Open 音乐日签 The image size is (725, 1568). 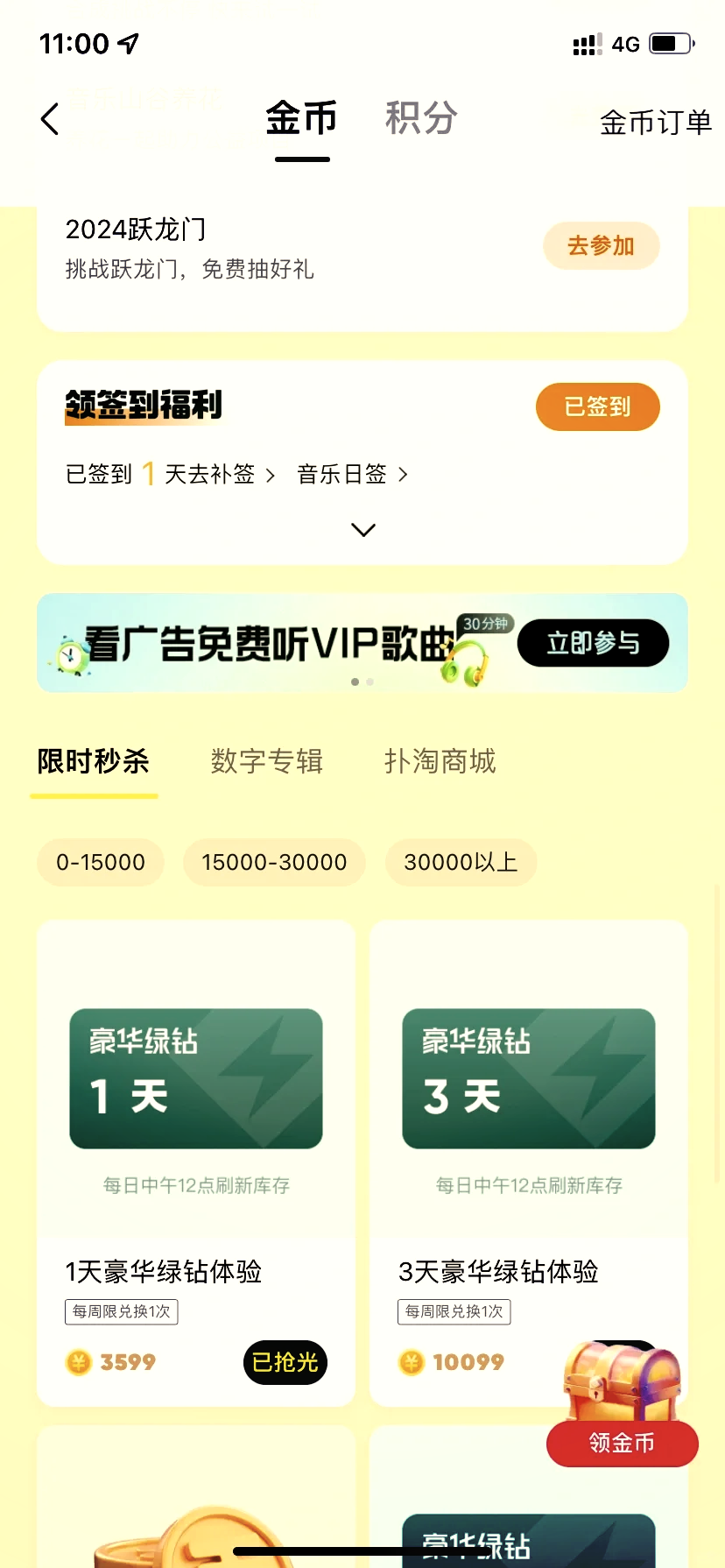tap(353, 475)
